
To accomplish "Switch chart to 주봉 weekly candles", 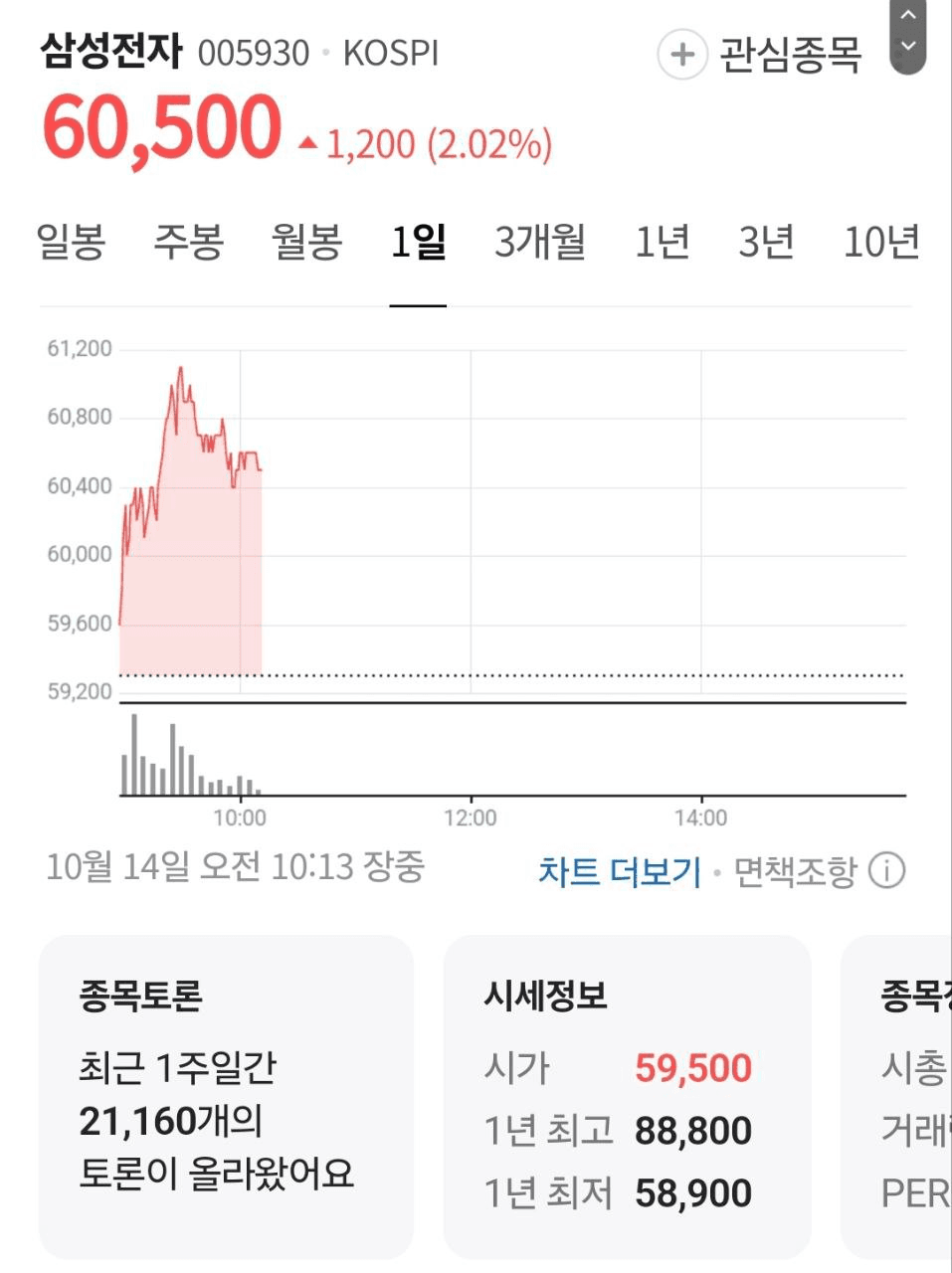I will 188,242.
